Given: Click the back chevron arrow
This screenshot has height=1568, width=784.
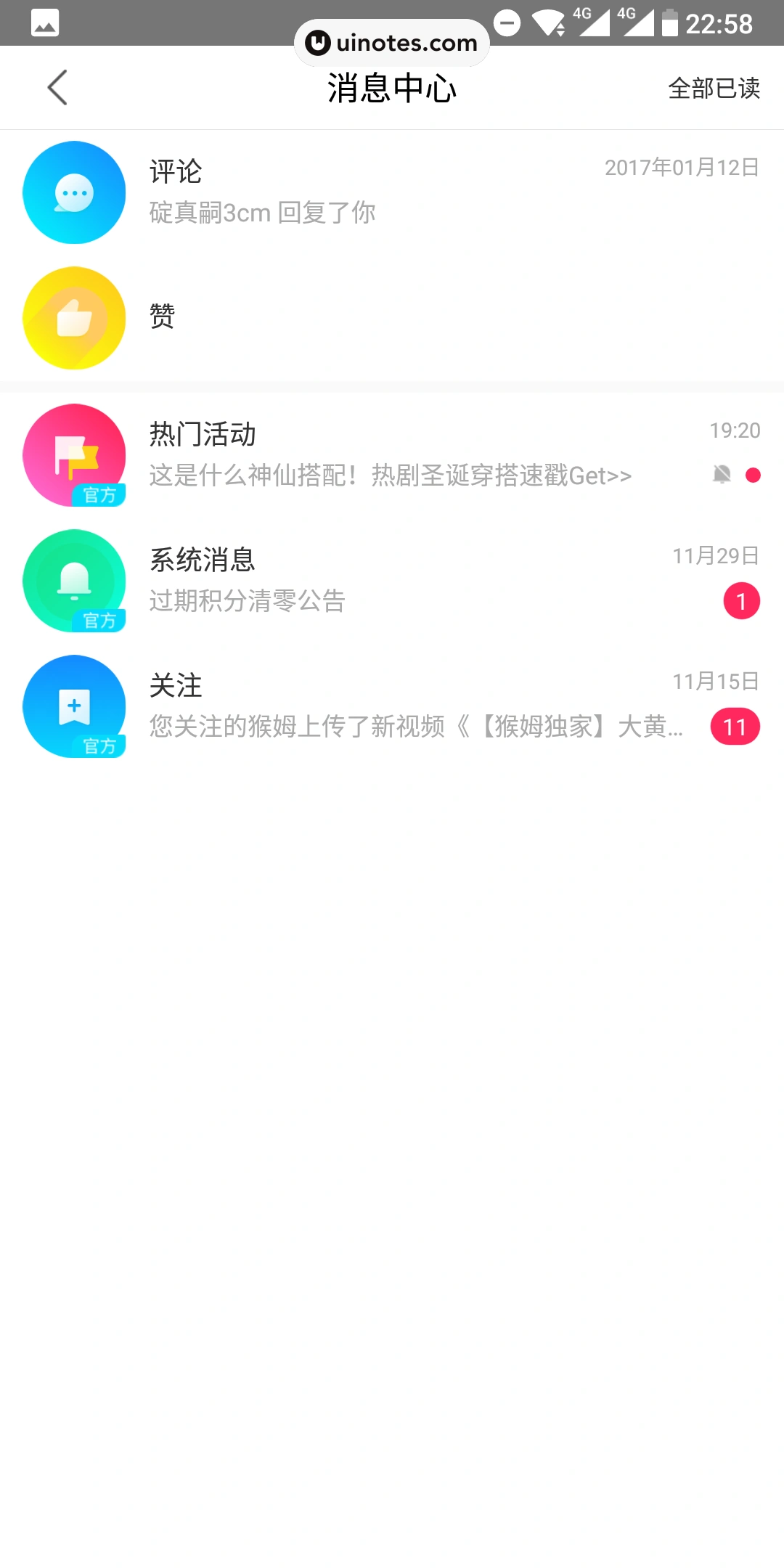Looking at the screenshot, I should [58, 87].
